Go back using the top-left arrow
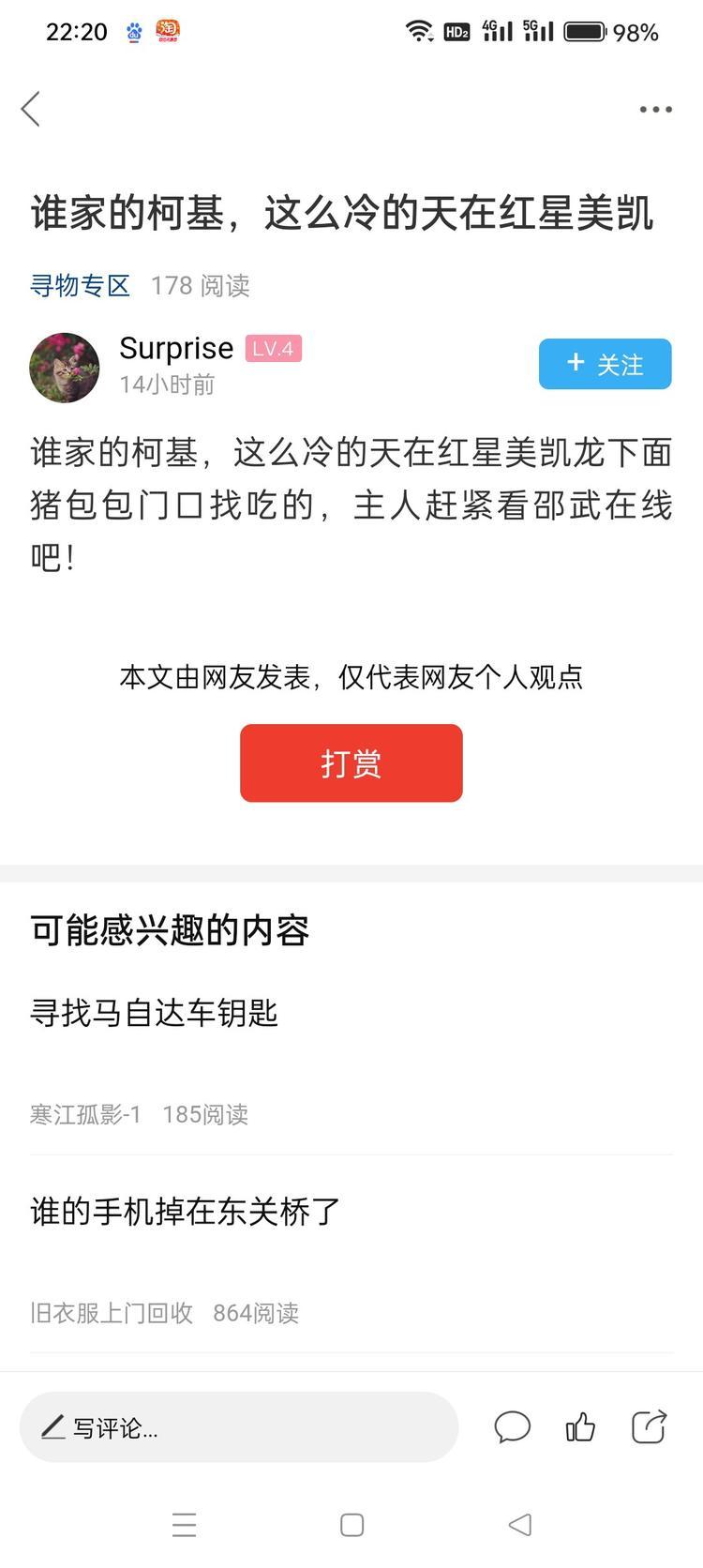 (x=31, y=109)
